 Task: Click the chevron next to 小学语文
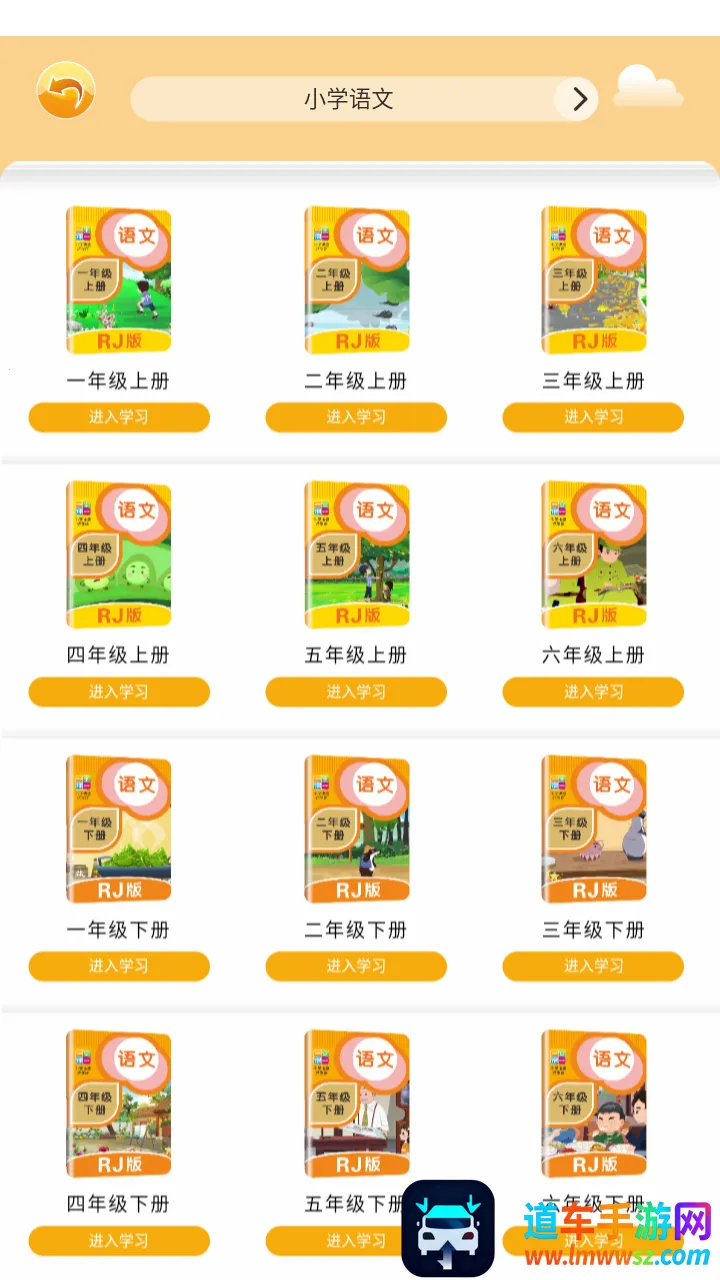pos(577,99)
